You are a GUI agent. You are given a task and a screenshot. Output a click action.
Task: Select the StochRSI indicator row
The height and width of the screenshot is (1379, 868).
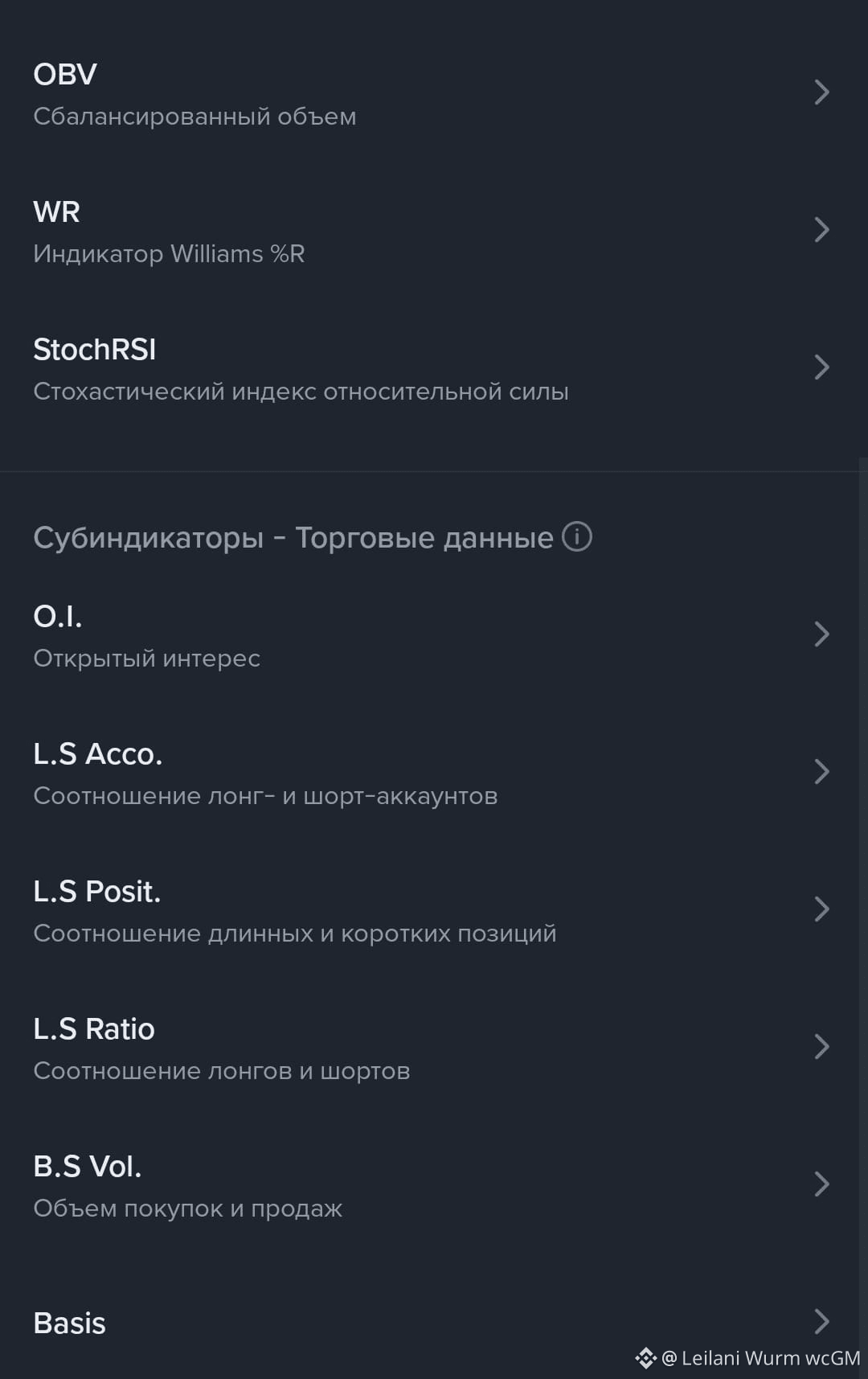pyautogui.click(x=434, y=368)
